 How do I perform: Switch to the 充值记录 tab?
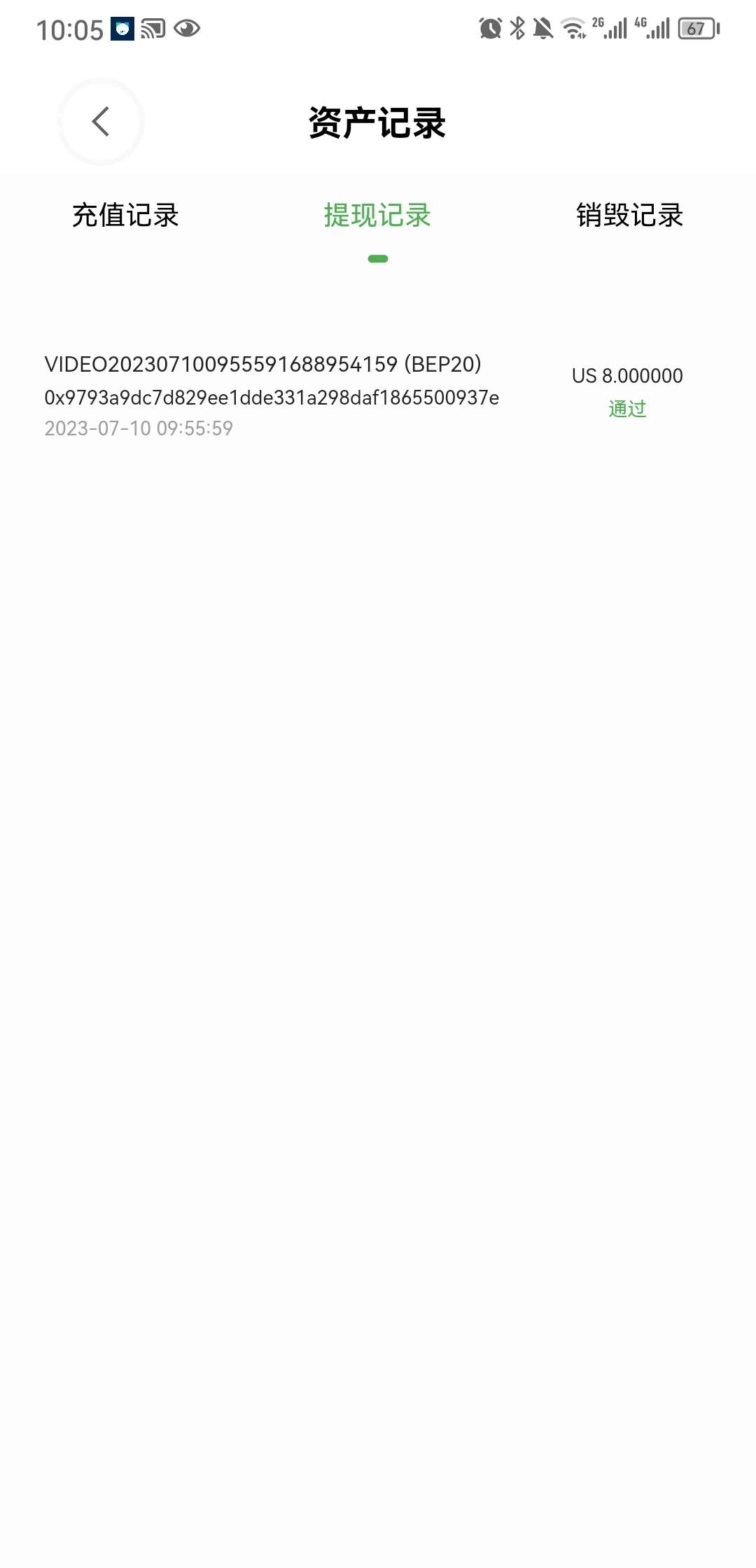tap(126, 215)
